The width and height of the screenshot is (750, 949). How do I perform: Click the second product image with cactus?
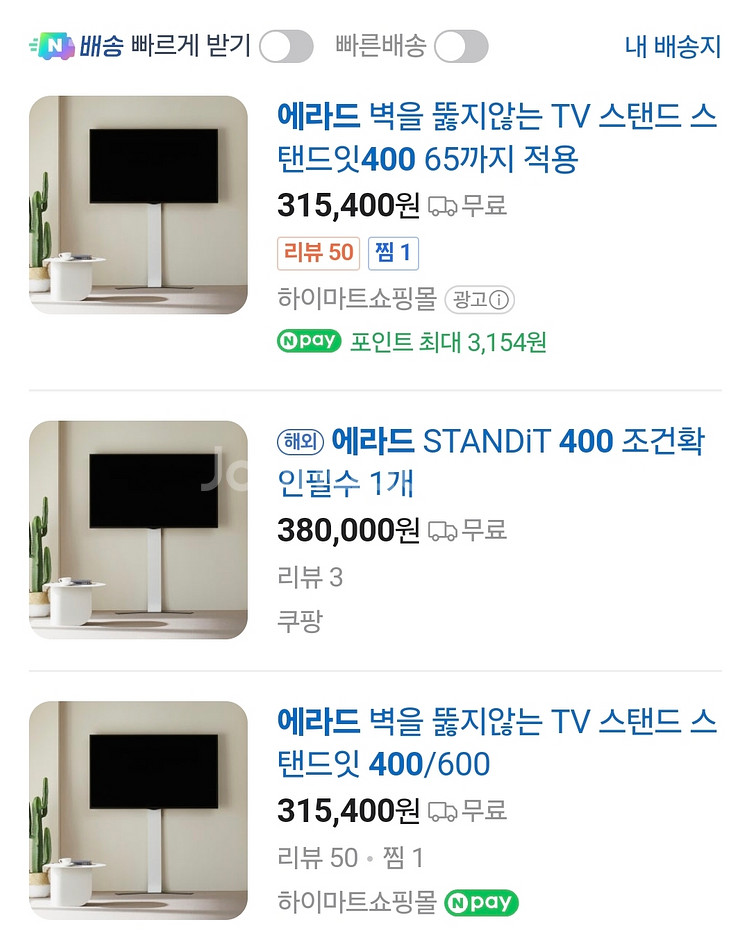(140, 527)
